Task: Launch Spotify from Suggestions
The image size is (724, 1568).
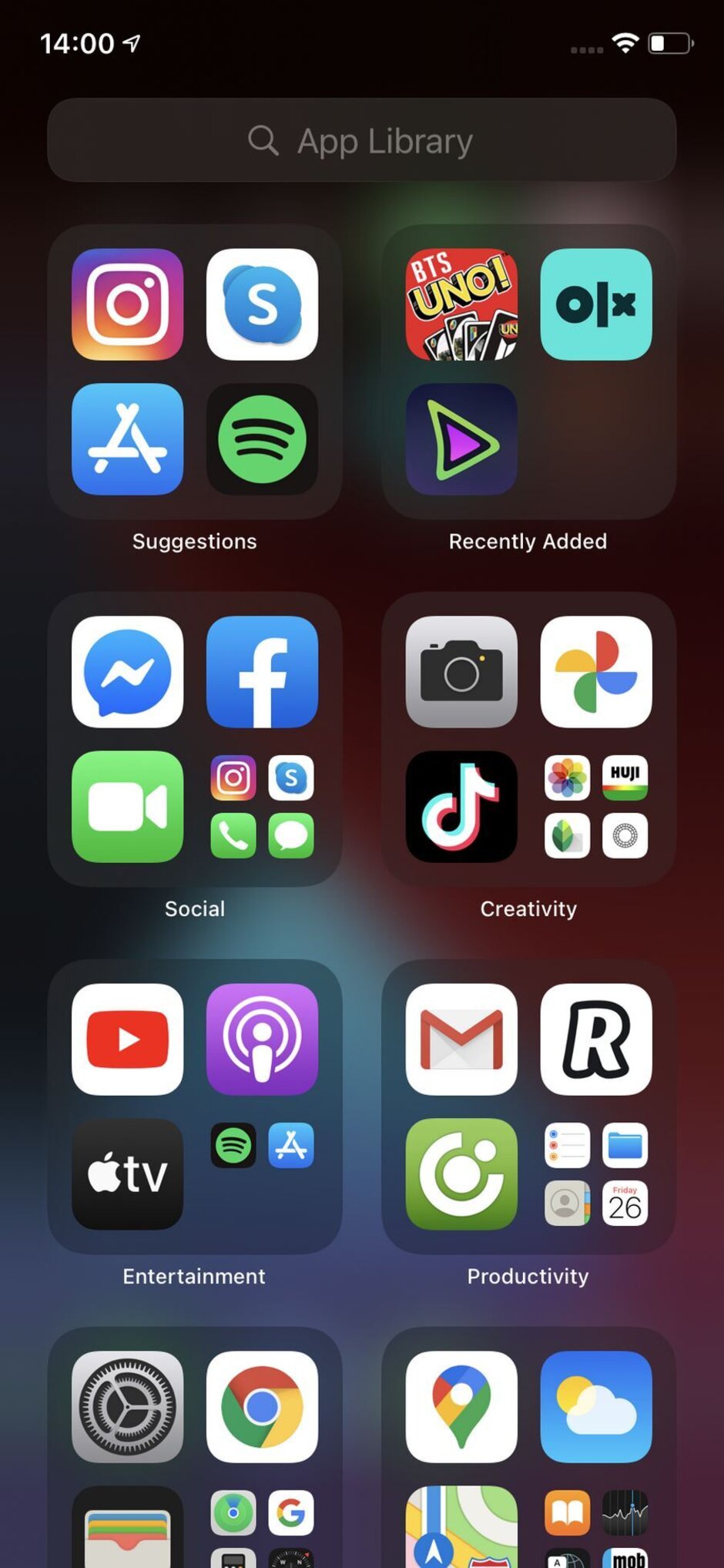Action: pos(262,439)
